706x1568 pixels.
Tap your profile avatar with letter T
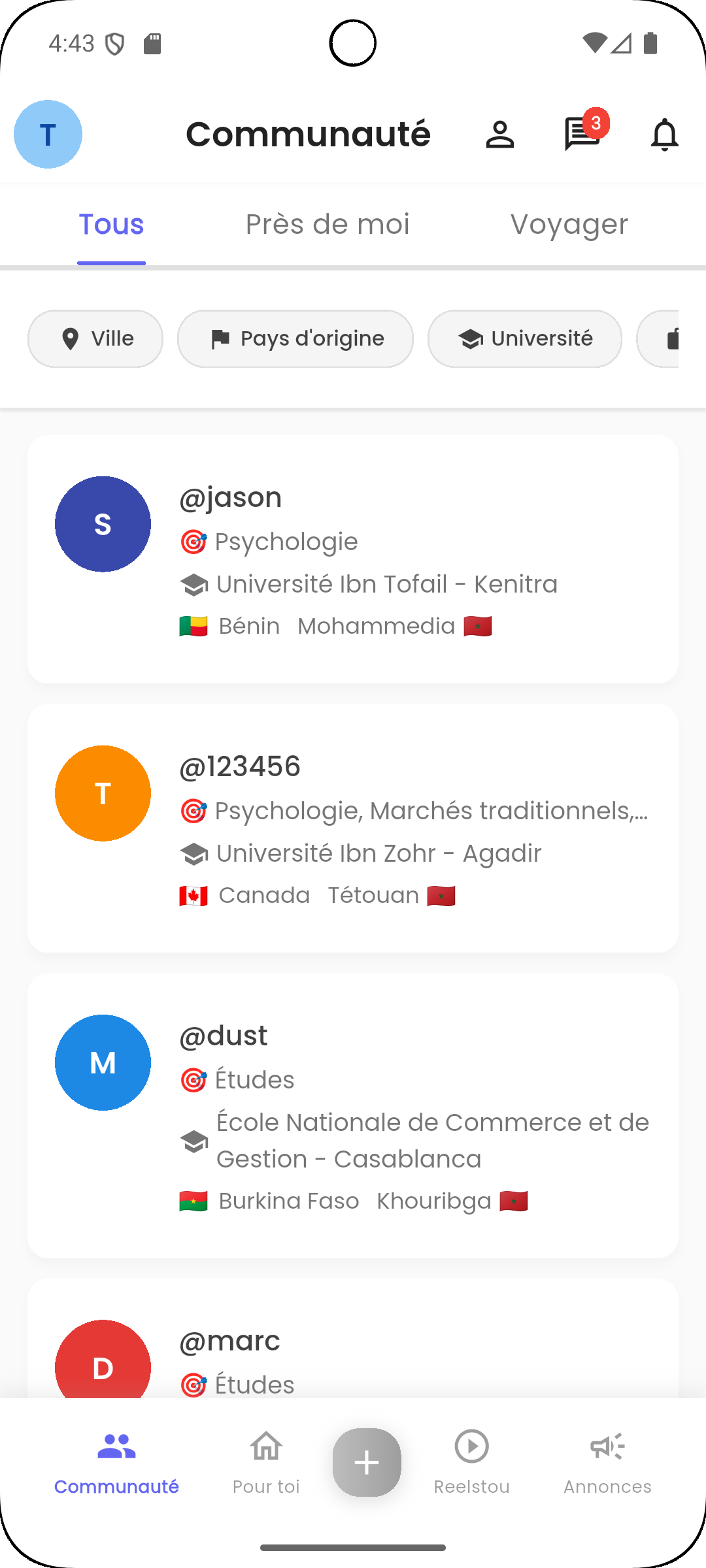click(x=47, y=135)
